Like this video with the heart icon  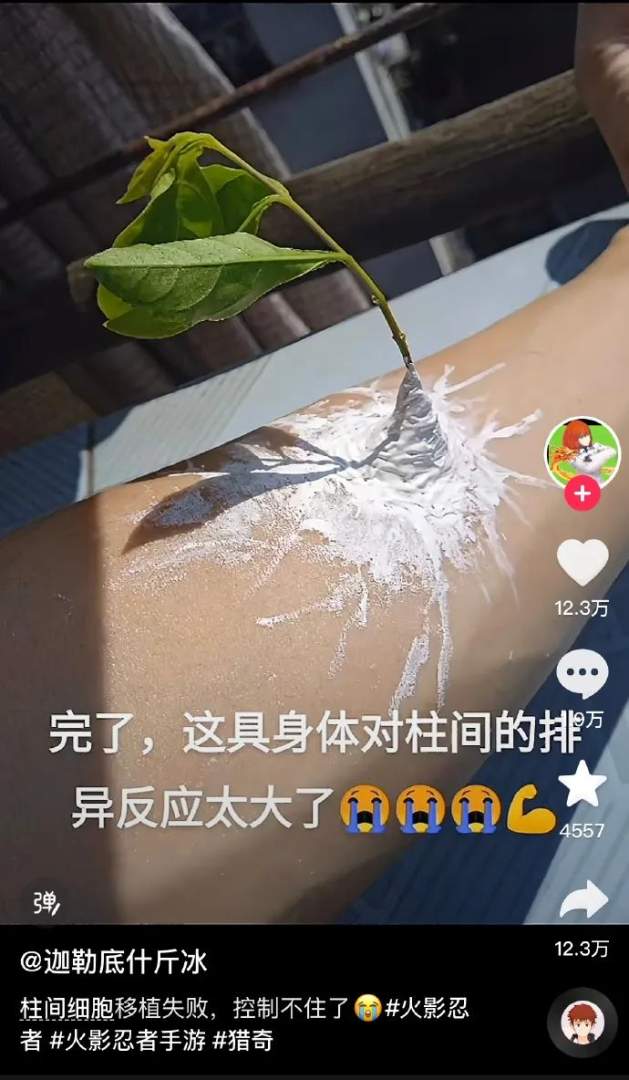[582, 562]
